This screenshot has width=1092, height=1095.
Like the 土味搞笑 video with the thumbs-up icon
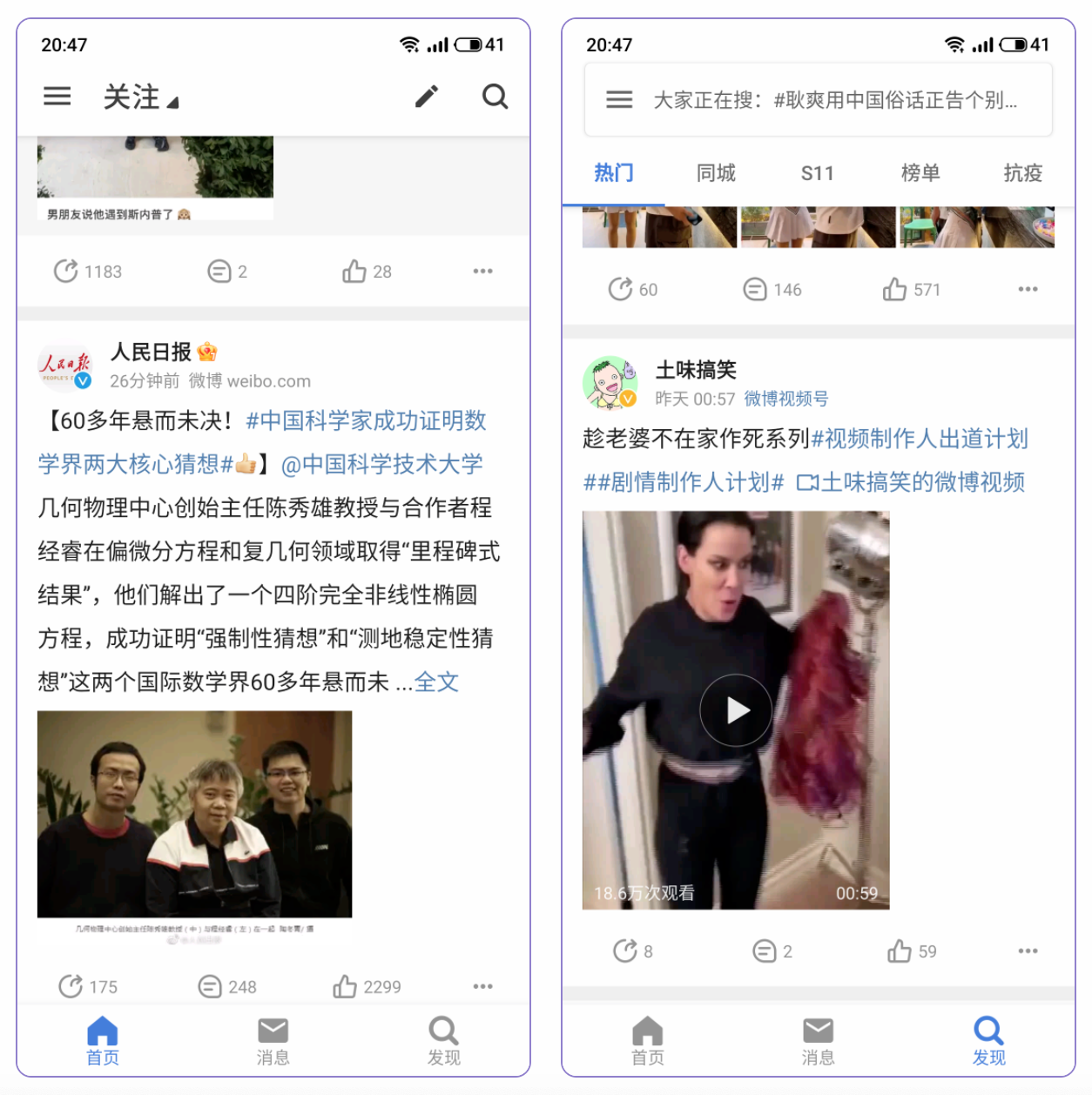[897, 951]
